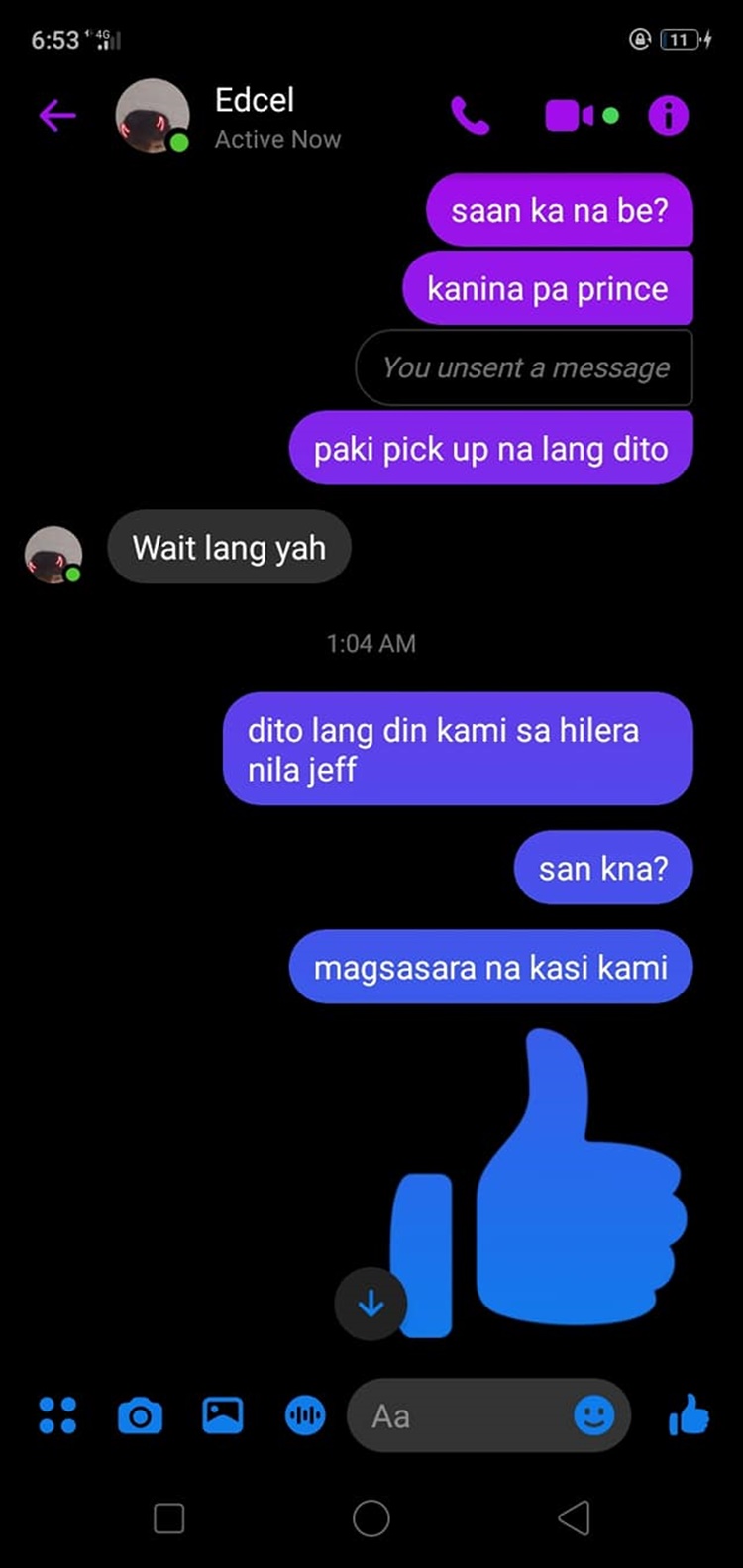
Task: Start a voice call with Edcel
Action: [470, 116]
